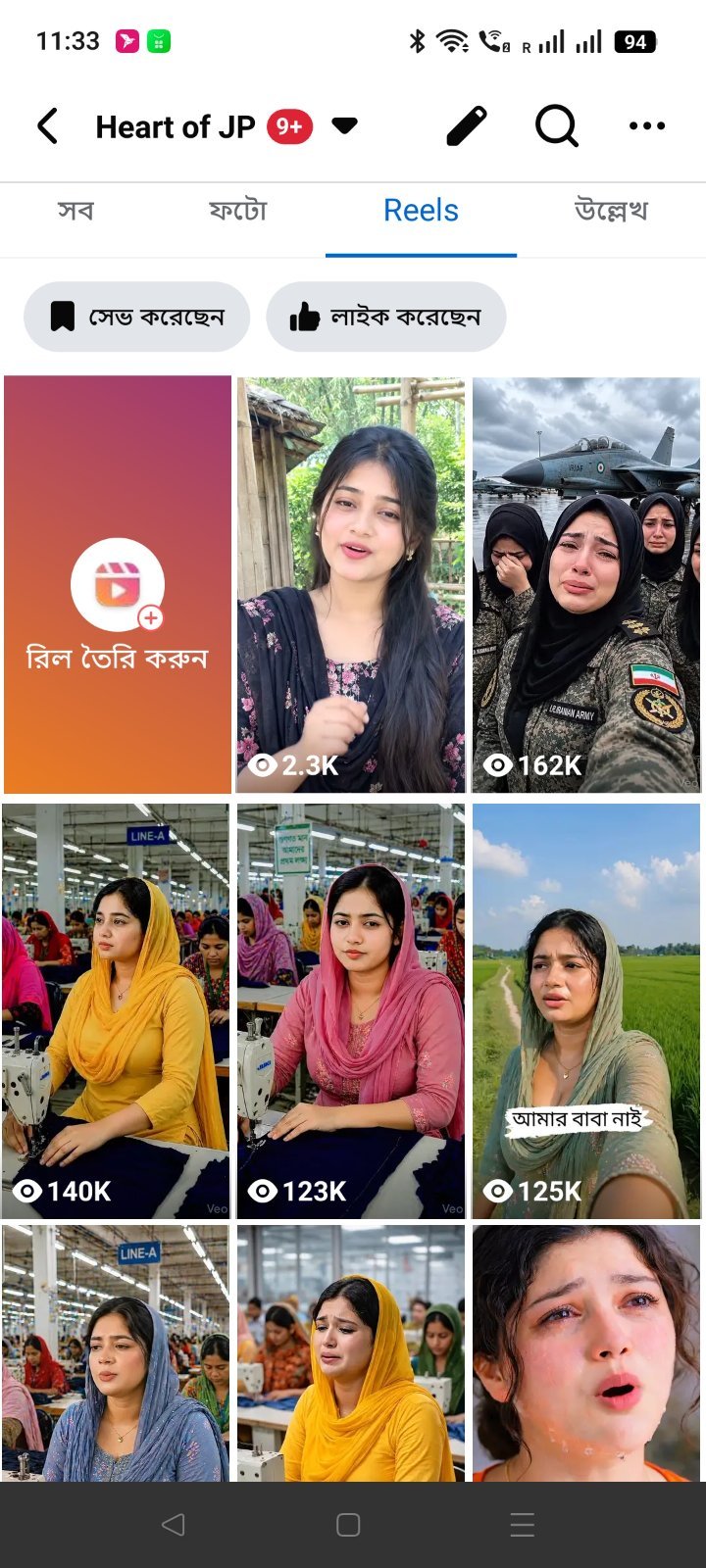706x1568 pixels.
Task: Tap the system home button
Action: (x=348, y=1525)
